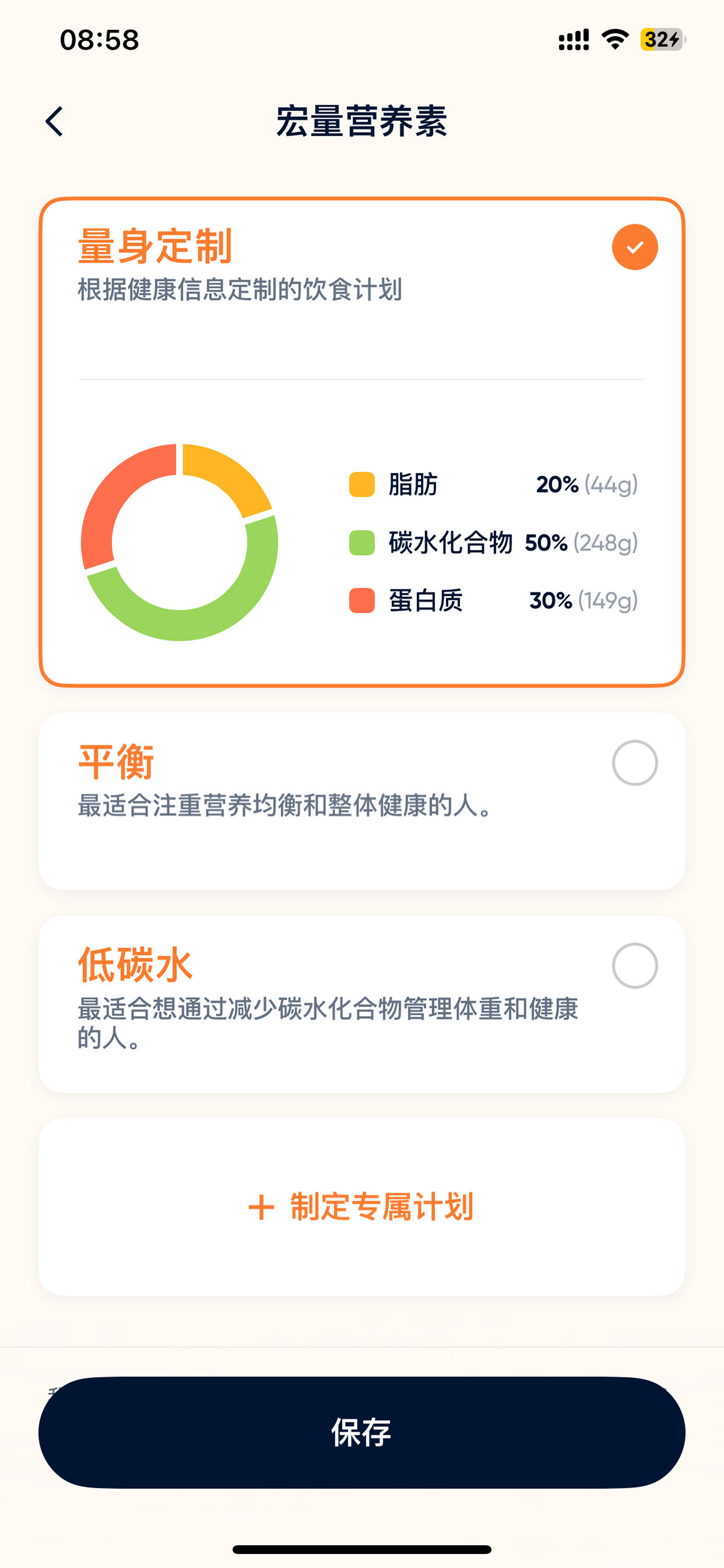Select the 量身定制 plan card
724x1568 pixels.
coord(361,442)
